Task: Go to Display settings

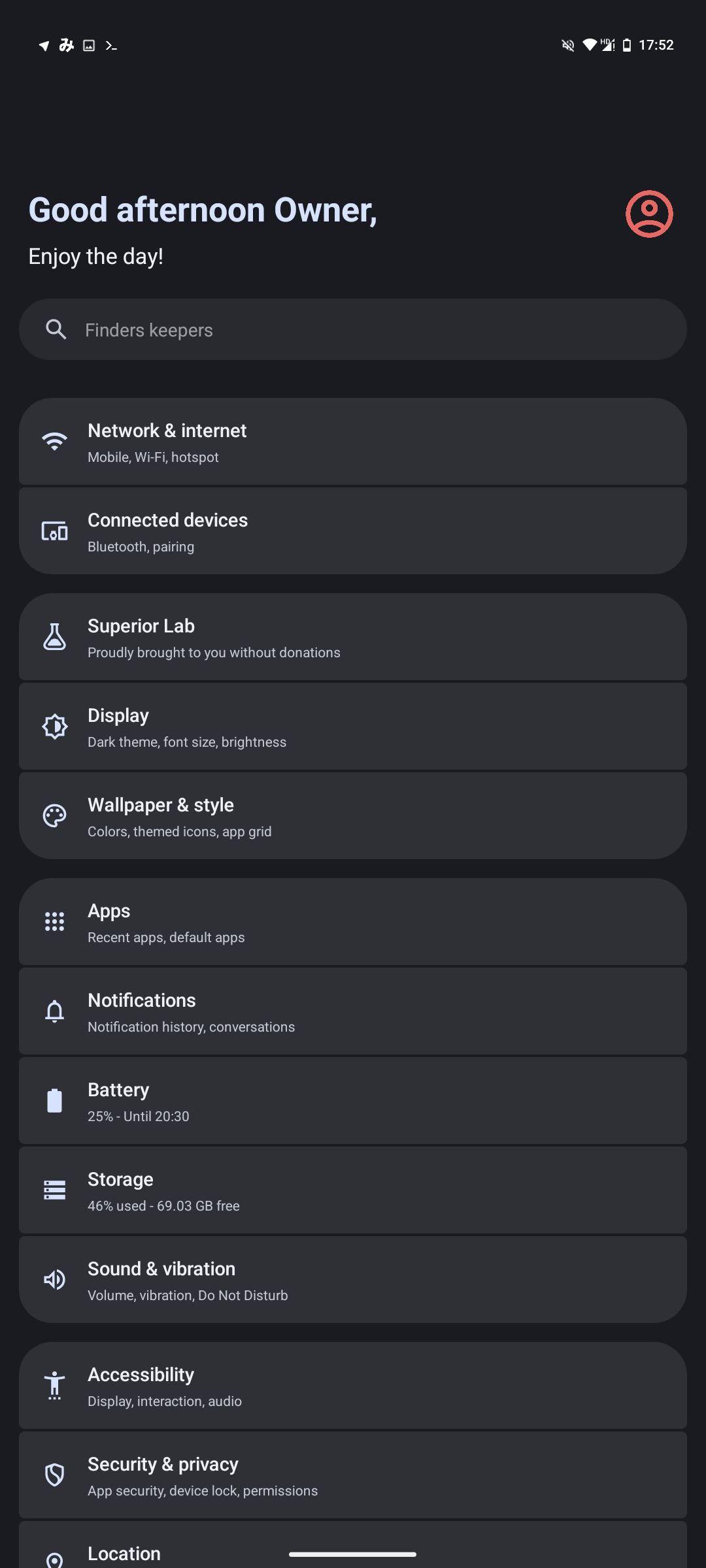Action: 353,727
